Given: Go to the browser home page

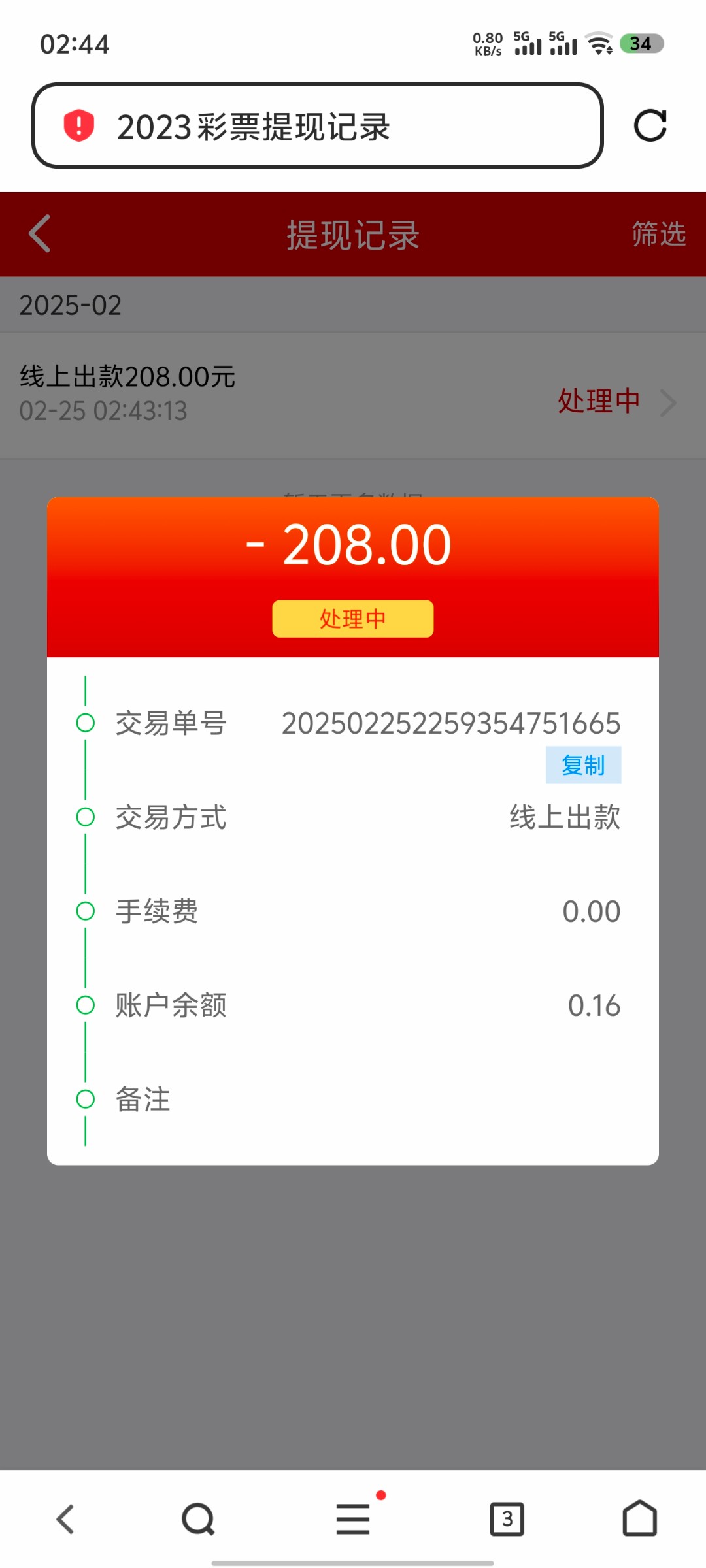Looking at the screenshot, I should 639,1518.
